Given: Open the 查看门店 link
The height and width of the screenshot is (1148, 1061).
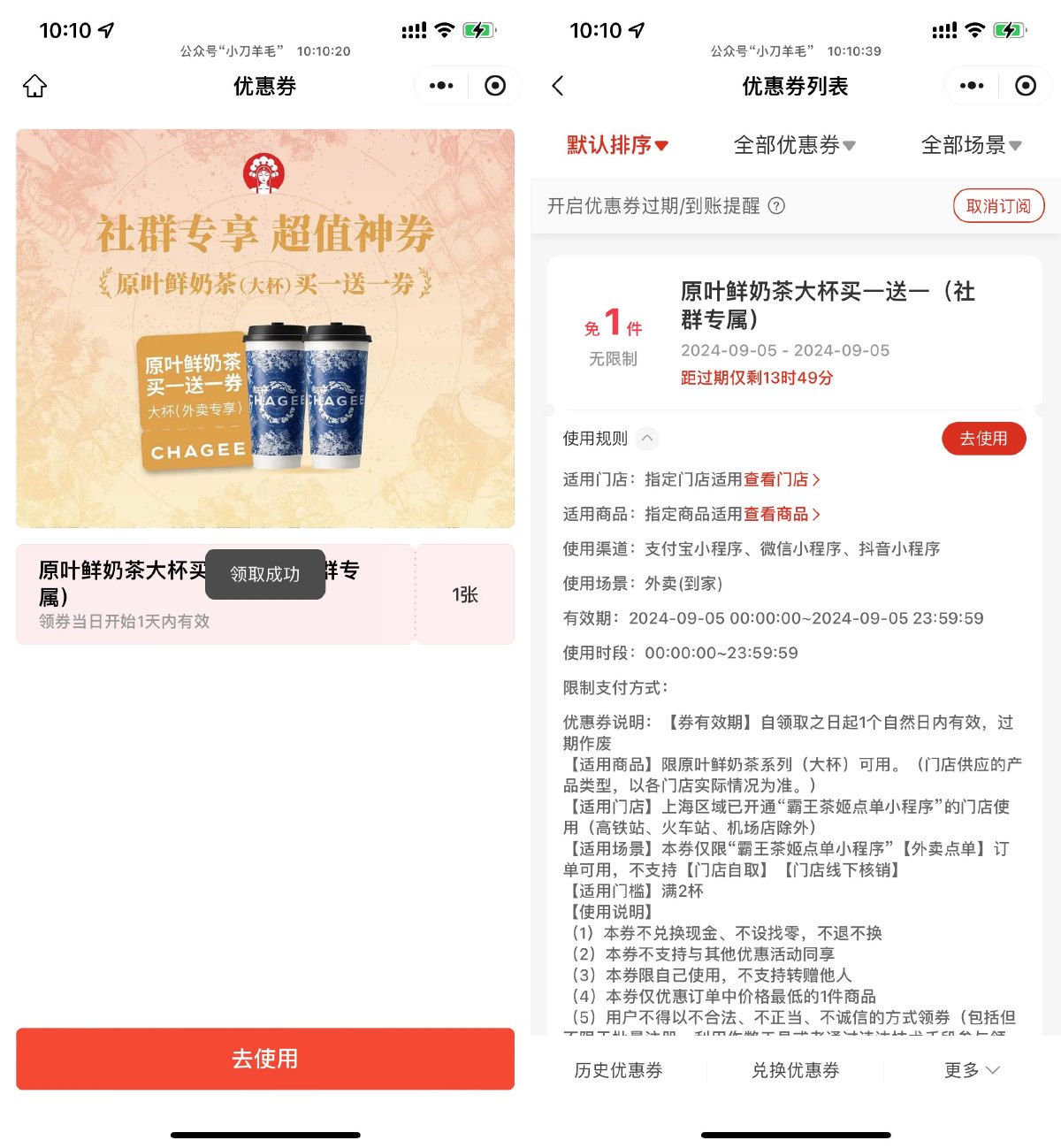Looking at the screenshot, I should (x=782, y=479).
